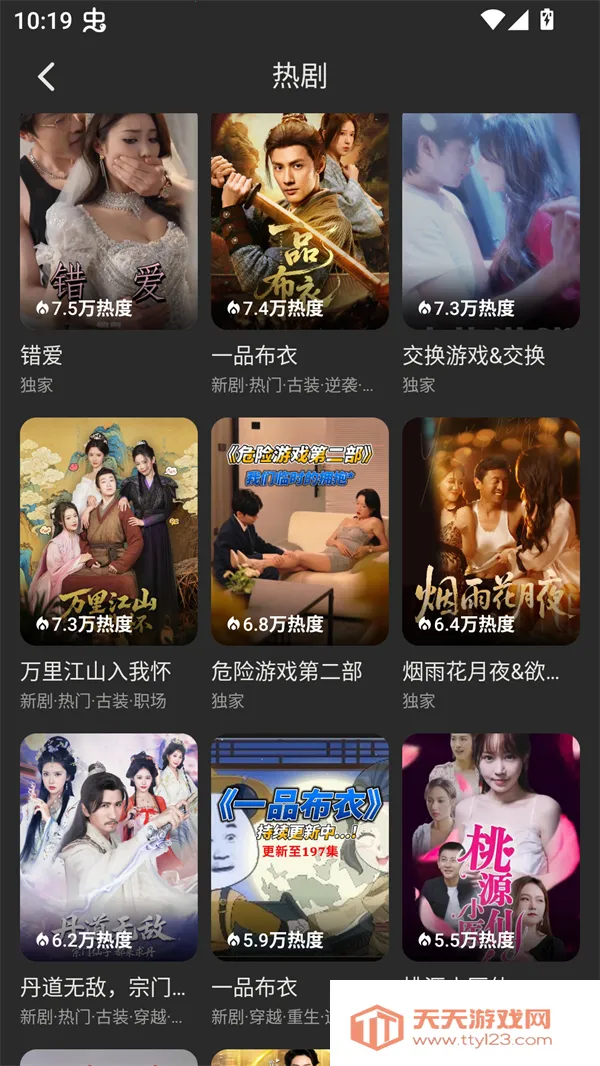Open the drama 危险游戏第二部

[x=299, y=531]
